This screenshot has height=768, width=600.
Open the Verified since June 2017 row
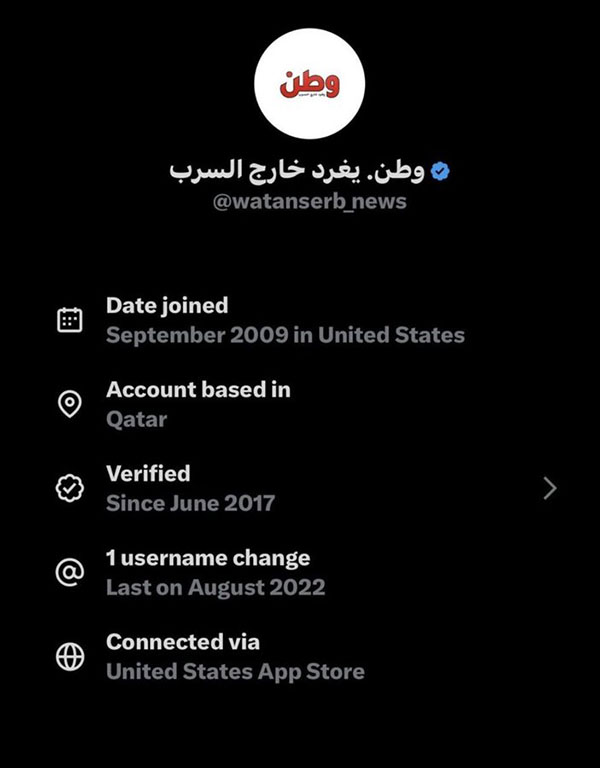pyautogui.click(x=300, y=488)
